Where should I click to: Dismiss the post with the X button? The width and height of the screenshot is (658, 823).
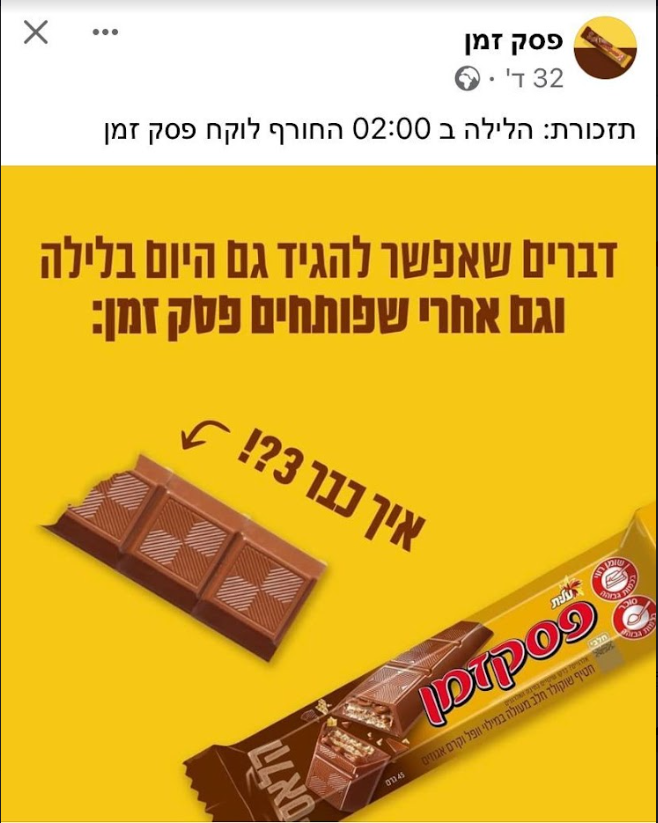pyautogui.click(x=35, y=33)
